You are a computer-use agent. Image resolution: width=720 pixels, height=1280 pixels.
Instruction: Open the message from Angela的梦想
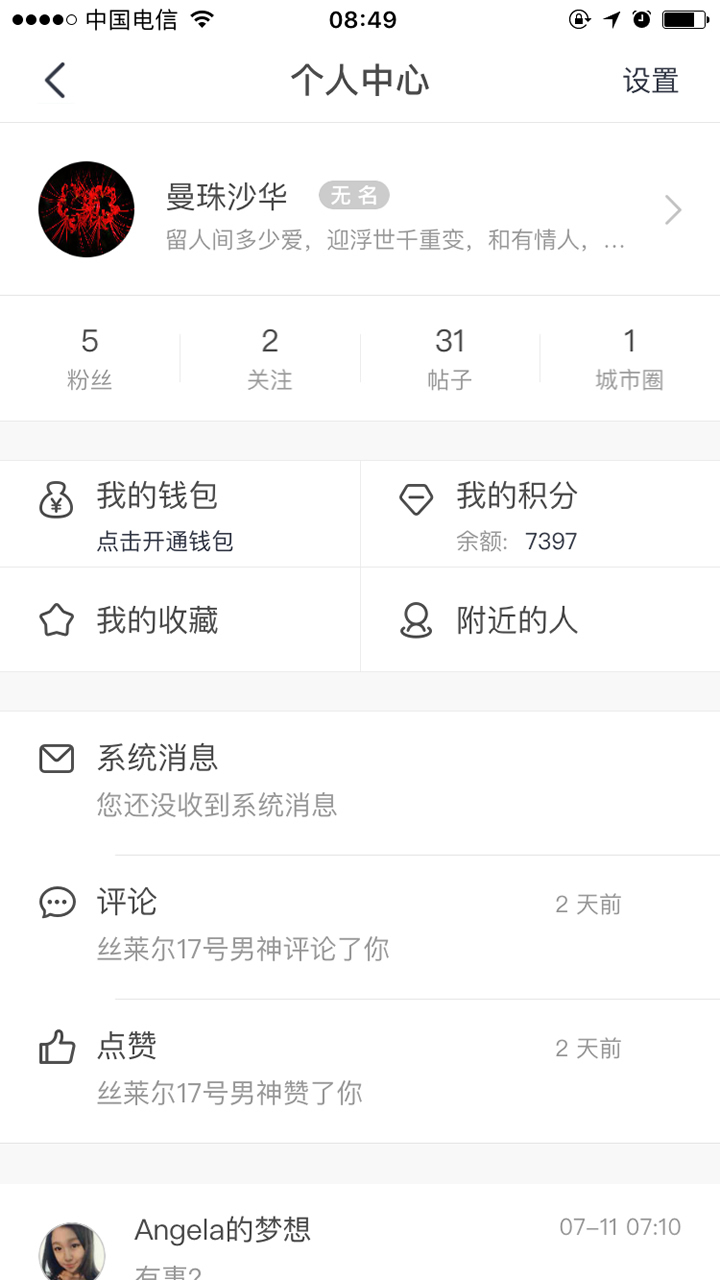pos(360,1233)
